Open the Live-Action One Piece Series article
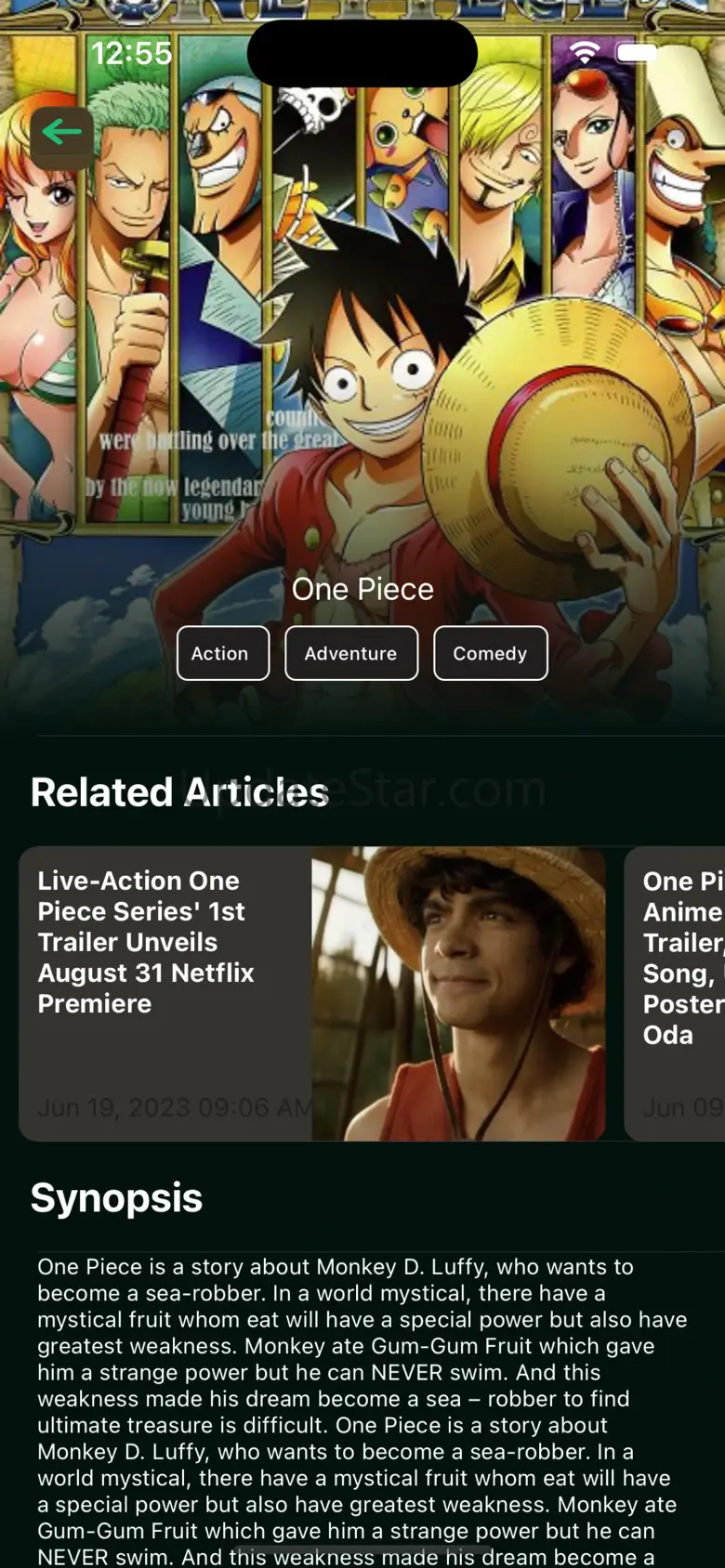The height and width of the screenshot is (1568, 725). (311, 992)
